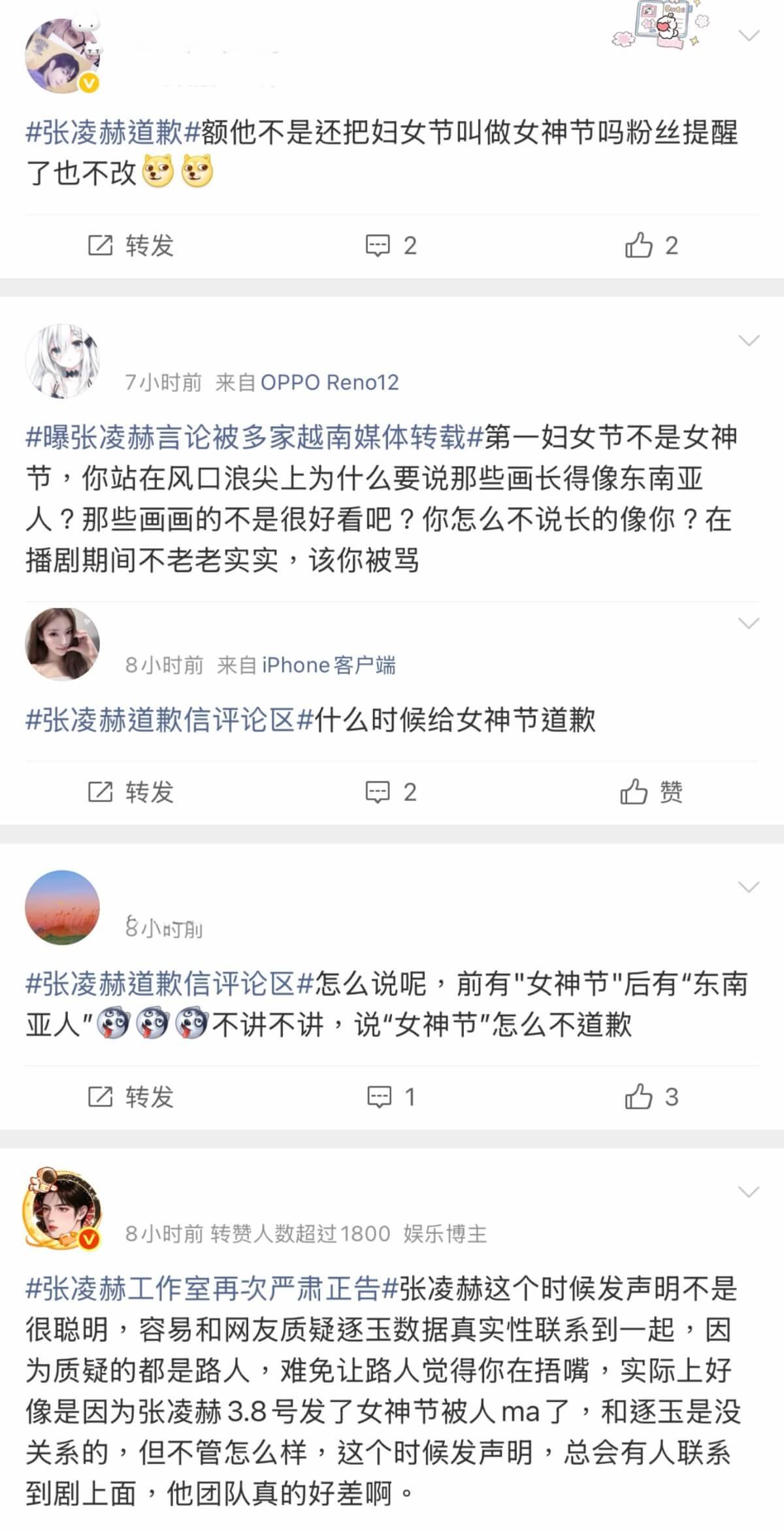
Task: Open the profile picture of the iPhone客户端 poster
Action: (63, 644)
